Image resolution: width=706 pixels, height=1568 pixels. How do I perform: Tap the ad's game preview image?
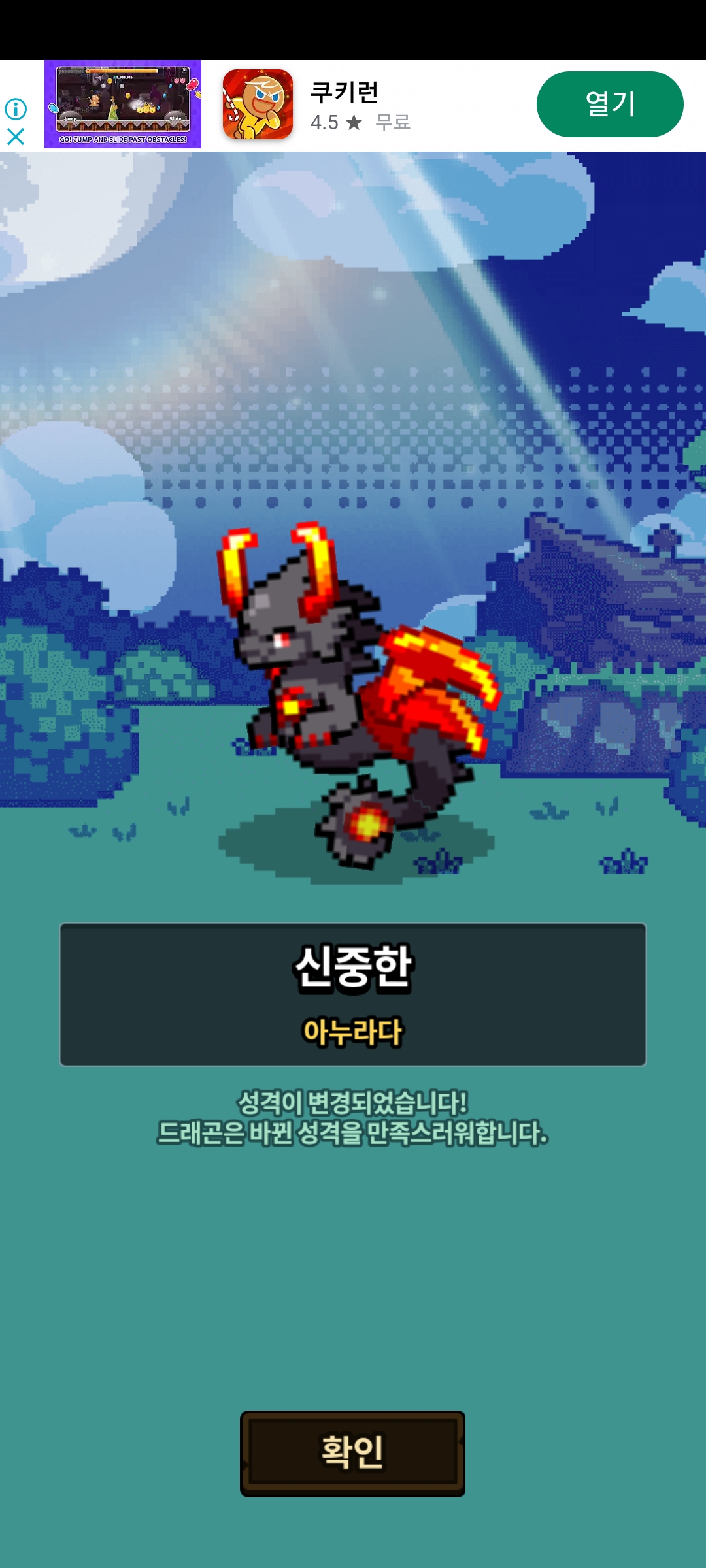pos(123,105)
